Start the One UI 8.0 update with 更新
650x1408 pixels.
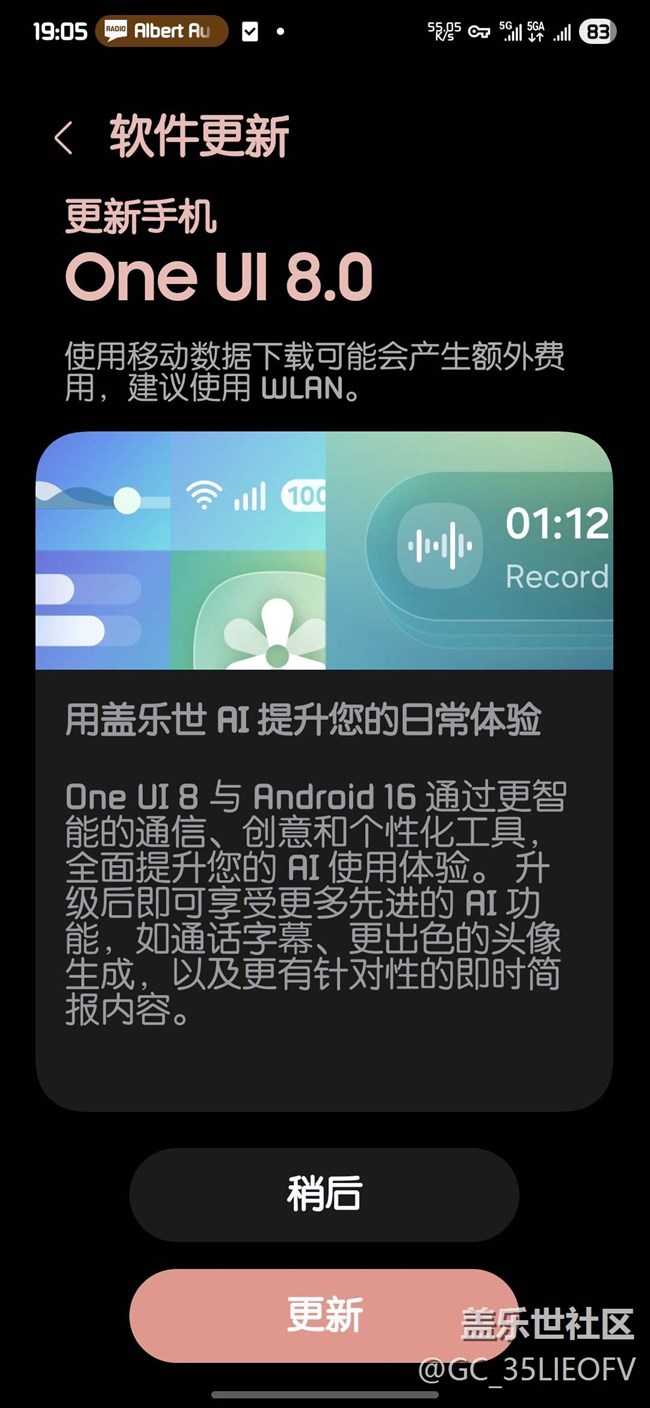324,1315
